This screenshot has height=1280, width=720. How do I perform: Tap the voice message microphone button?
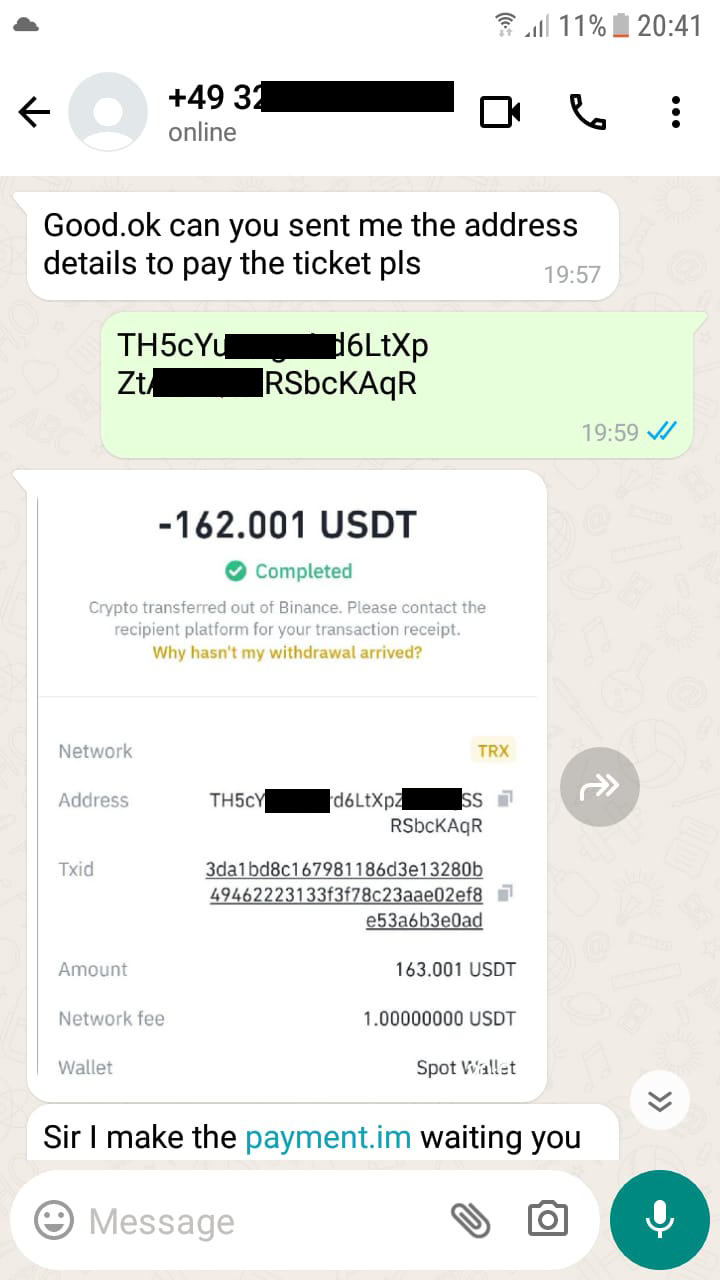(x=658, y=1218)
